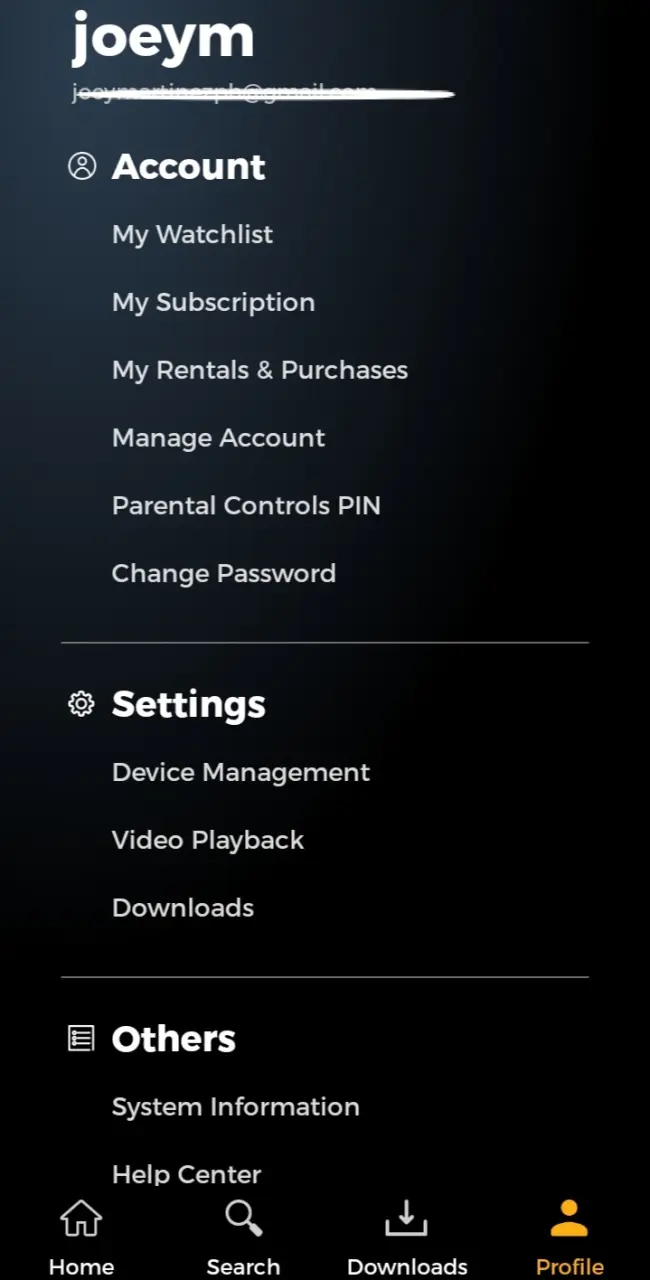Screen dimensions: 650x1280
Task: Switch to the Search tab
Action: [243, 1238]
